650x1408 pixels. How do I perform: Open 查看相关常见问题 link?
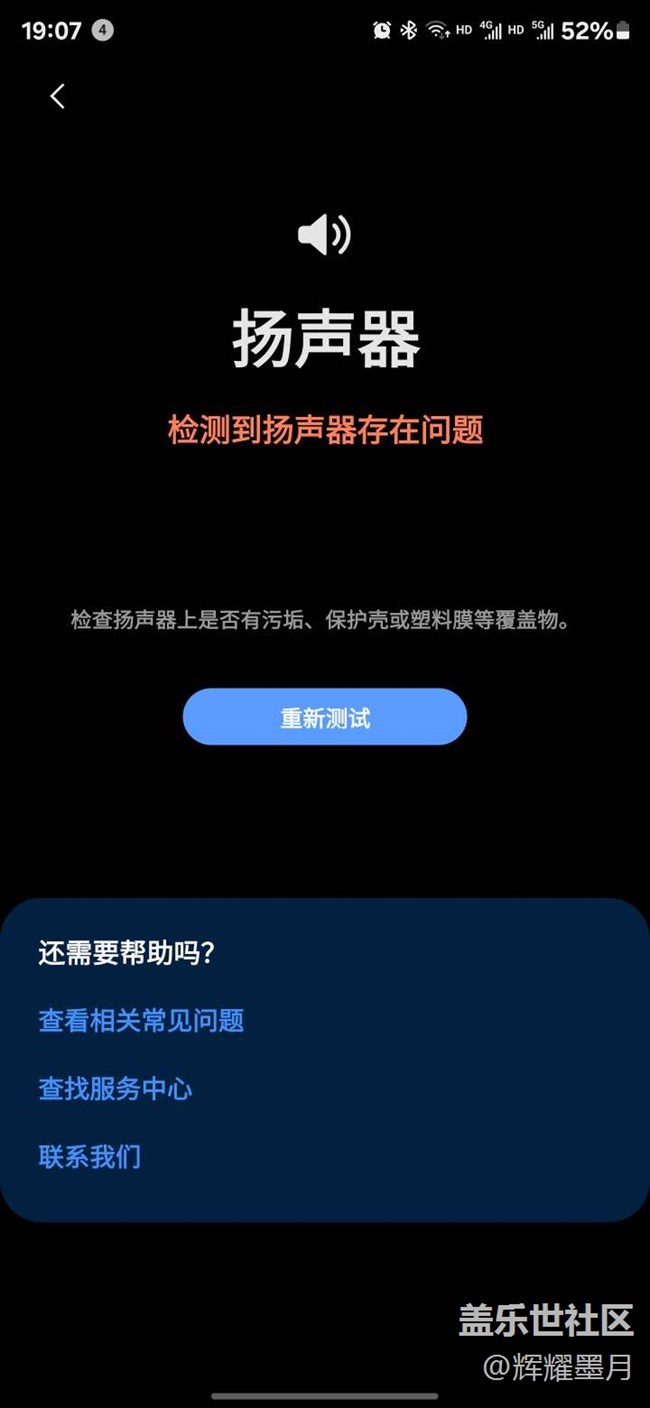coord(141,1021)
